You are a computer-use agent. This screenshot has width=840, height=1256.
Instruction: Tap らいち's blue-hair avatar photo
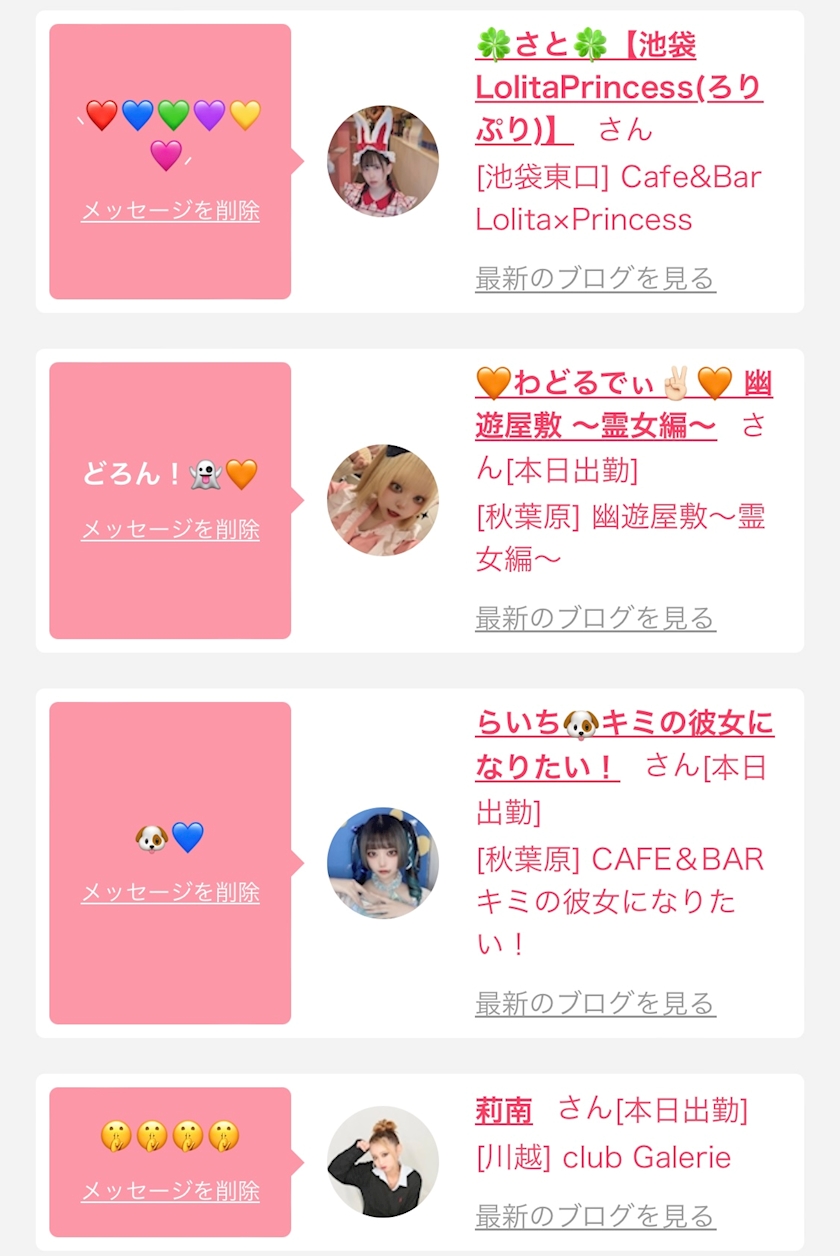pyautogui.click(x=383, y=862)
